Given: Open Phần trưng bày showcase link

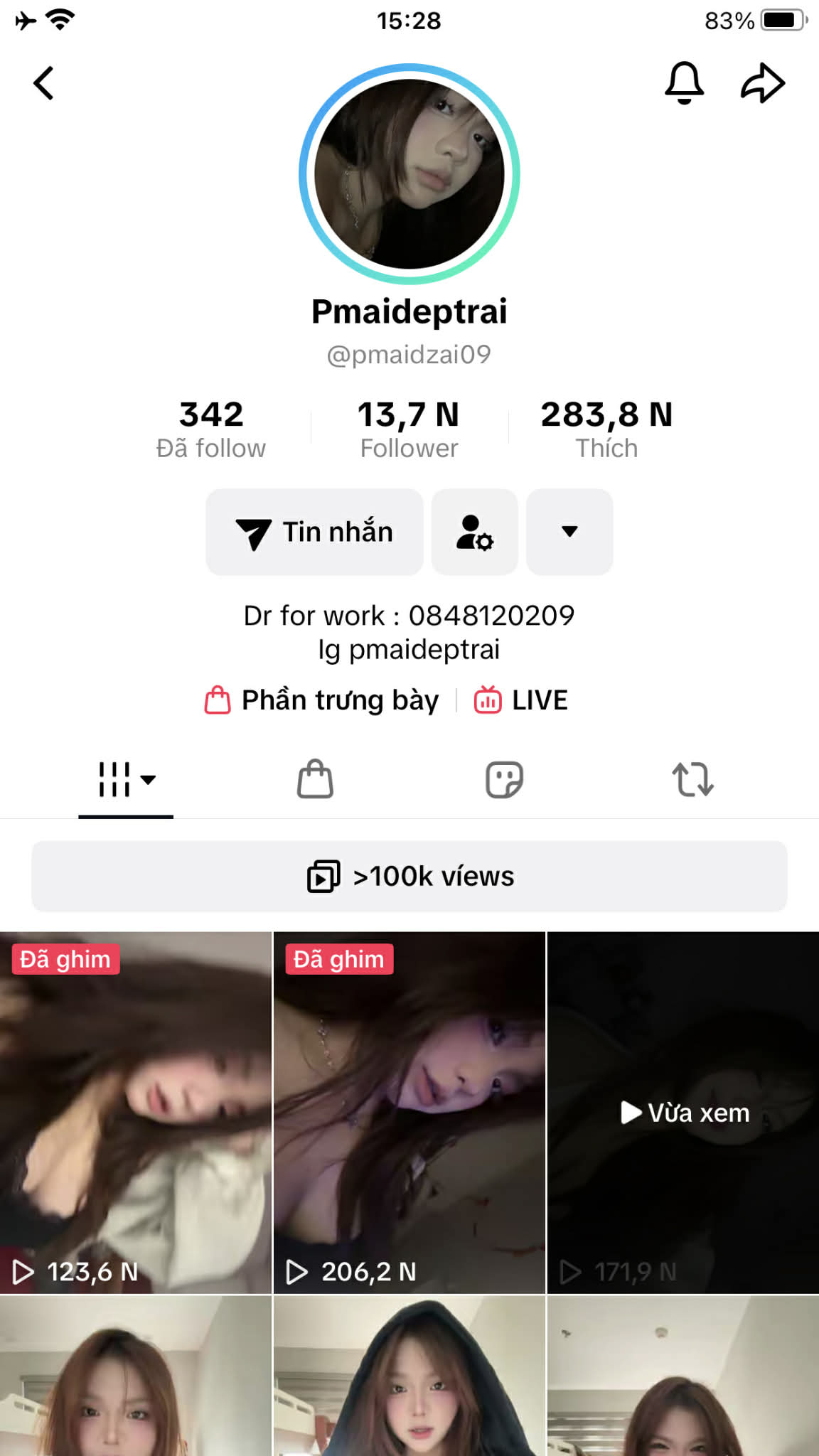Looking at the screenshot, I should [322, 700].
